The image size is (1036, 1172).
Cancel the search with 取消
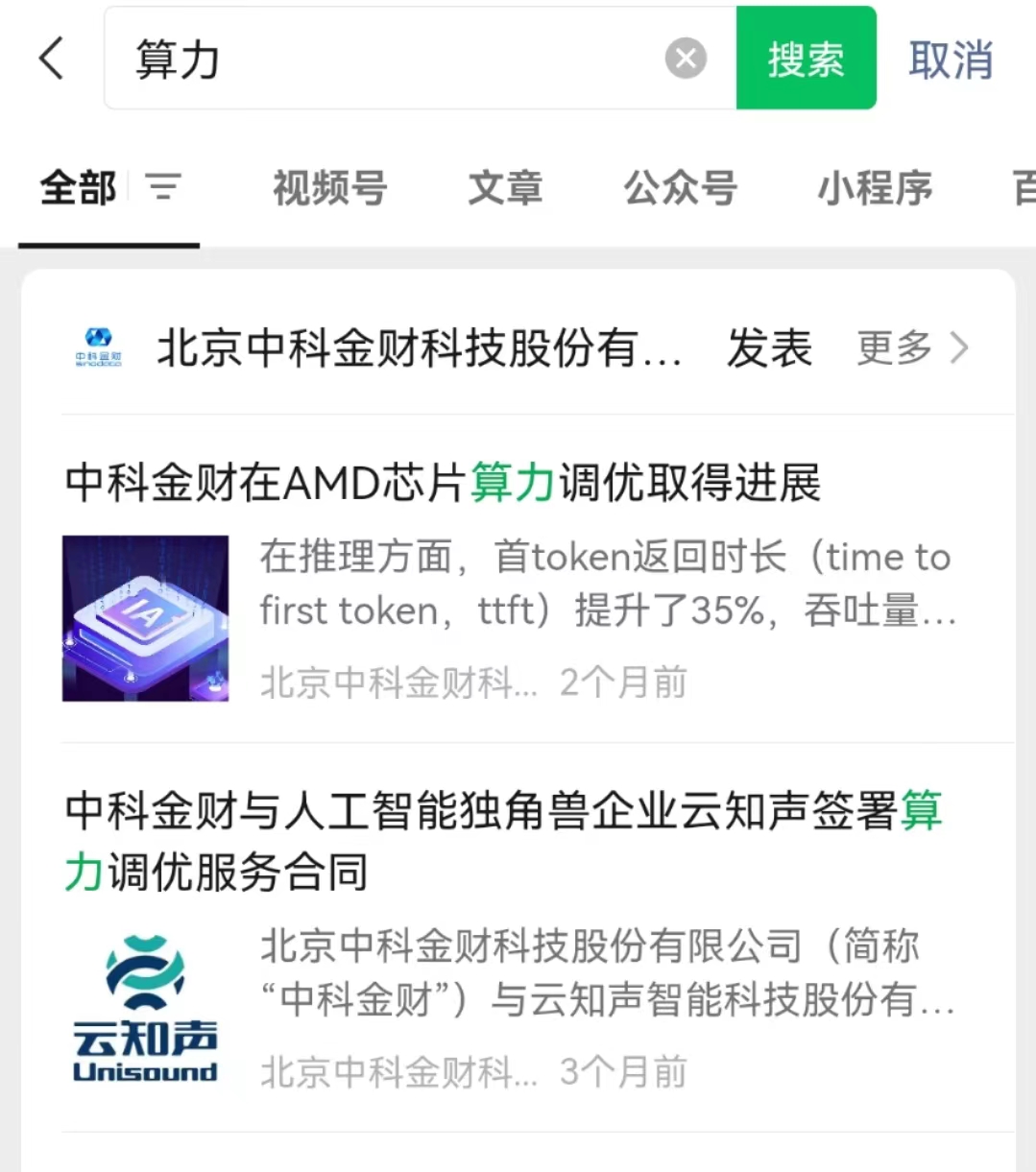coord(951,60)
